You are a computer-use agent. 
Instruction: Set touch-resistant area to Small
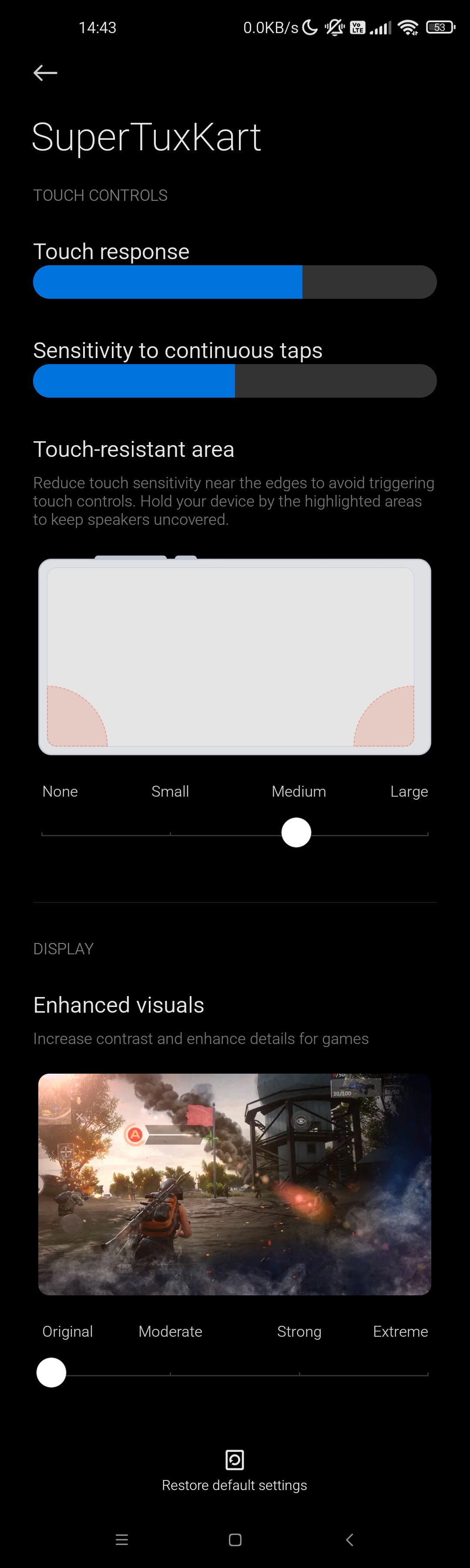[170, 834]
